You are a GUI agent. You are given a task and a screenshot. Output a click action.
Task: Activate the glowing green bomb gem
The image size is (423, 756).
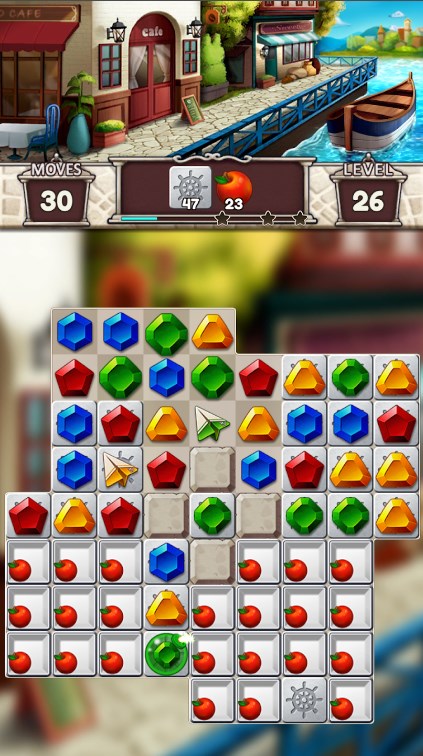click(x=167, y=654)
